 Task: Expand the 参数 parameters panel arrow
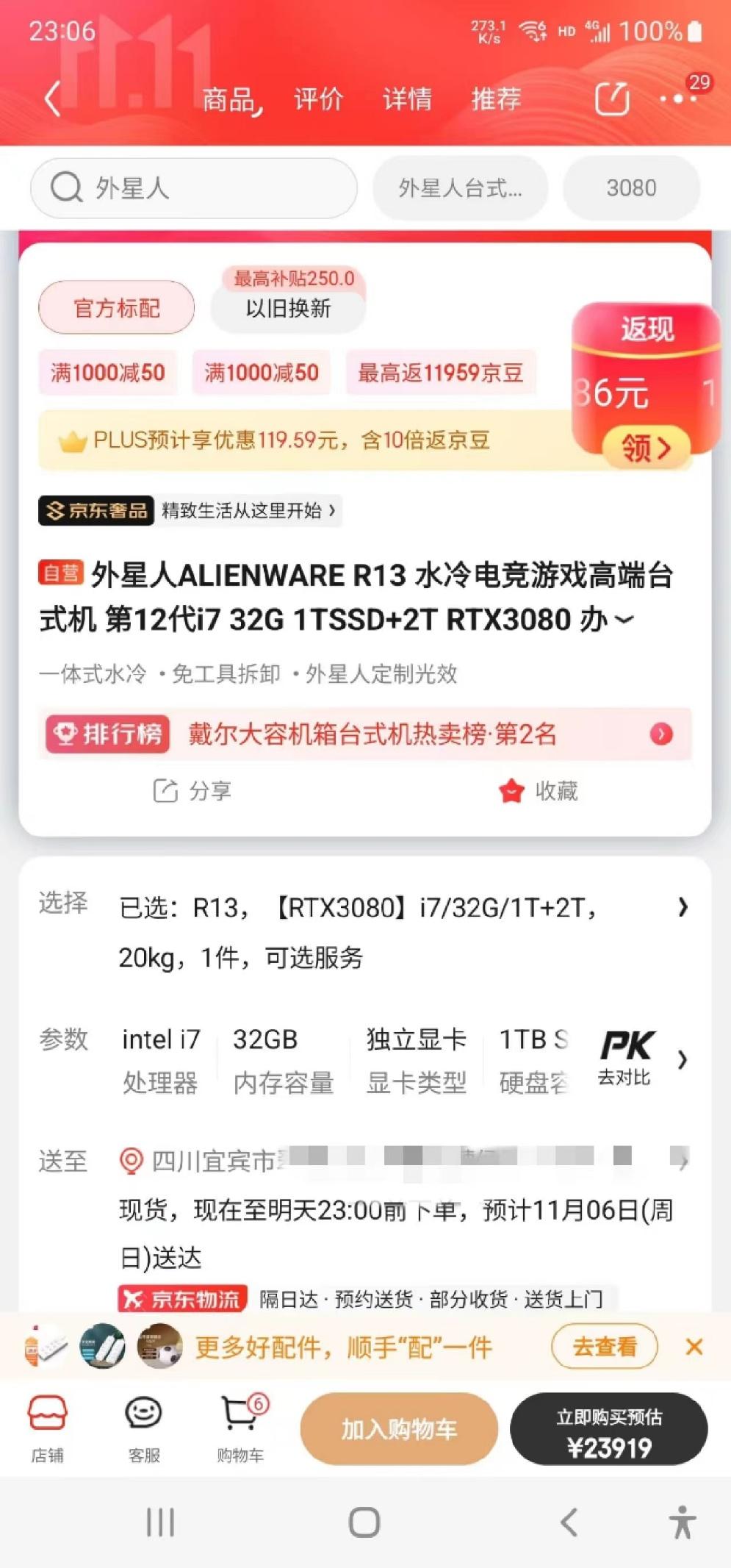pyautogui.click(x=682, y=1061)
